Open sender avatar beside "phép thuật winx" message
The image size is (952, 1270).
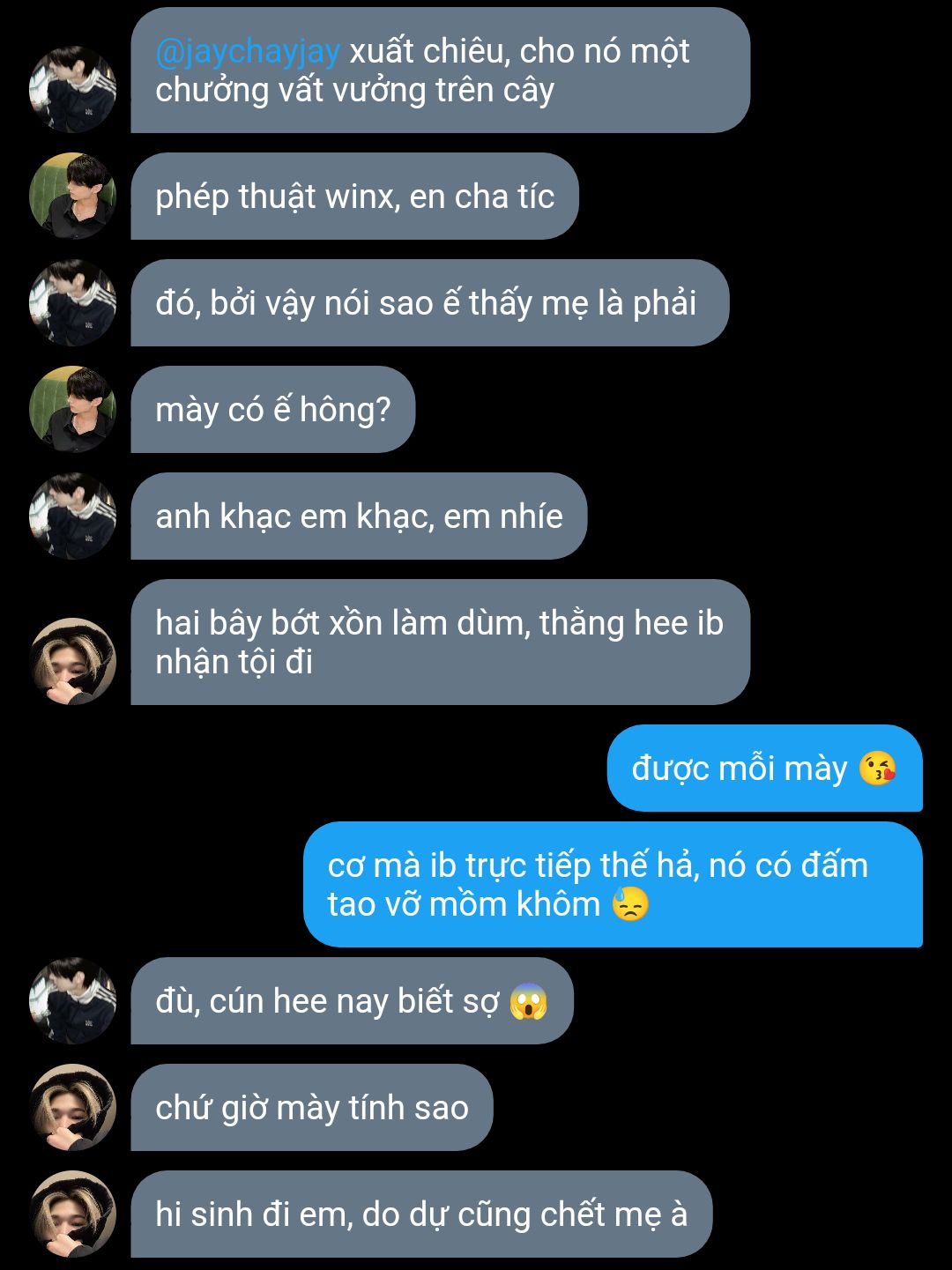(73, 196)
